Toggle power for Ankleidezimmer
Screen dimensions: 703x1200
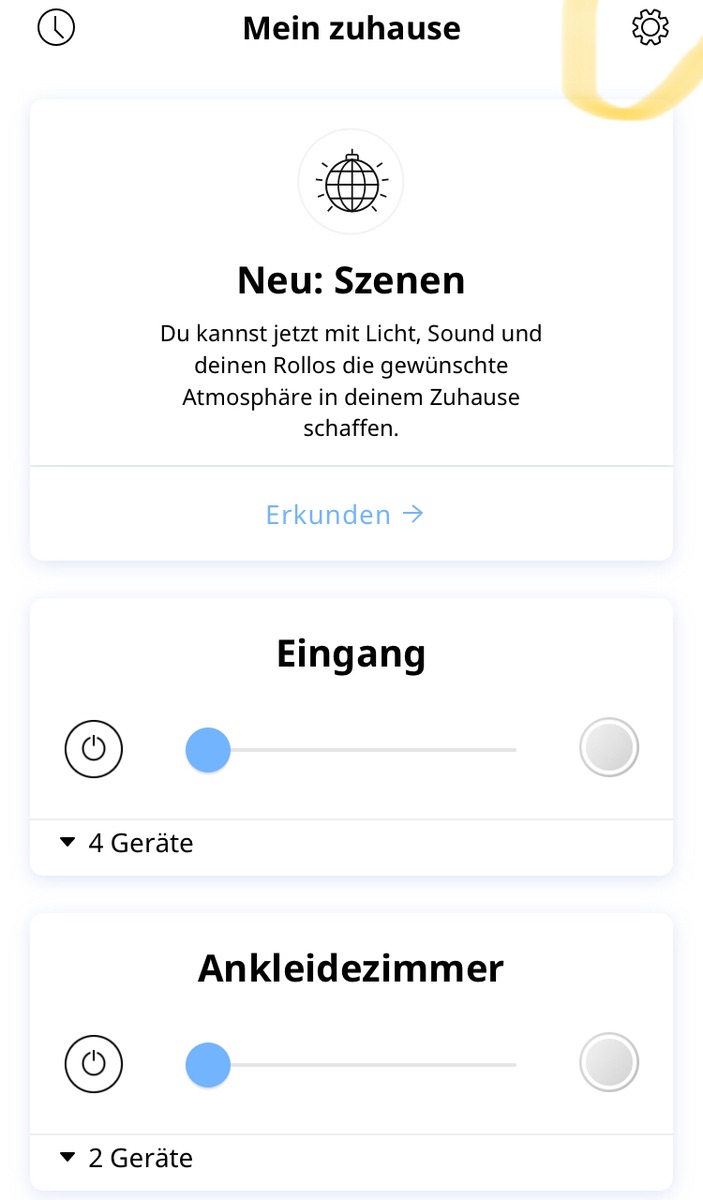click(94, 1063)
